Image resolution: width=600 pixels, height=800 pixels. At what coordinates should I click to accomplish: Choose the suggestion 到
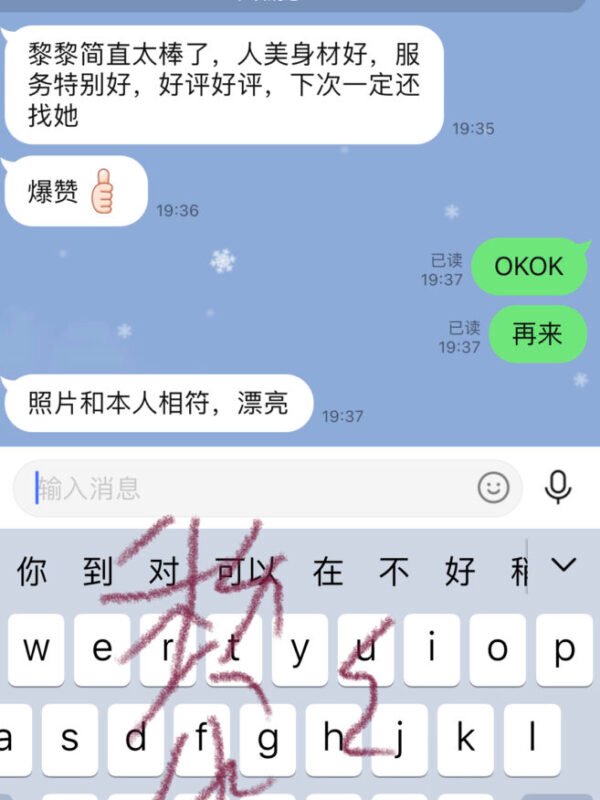pos(98,572)
